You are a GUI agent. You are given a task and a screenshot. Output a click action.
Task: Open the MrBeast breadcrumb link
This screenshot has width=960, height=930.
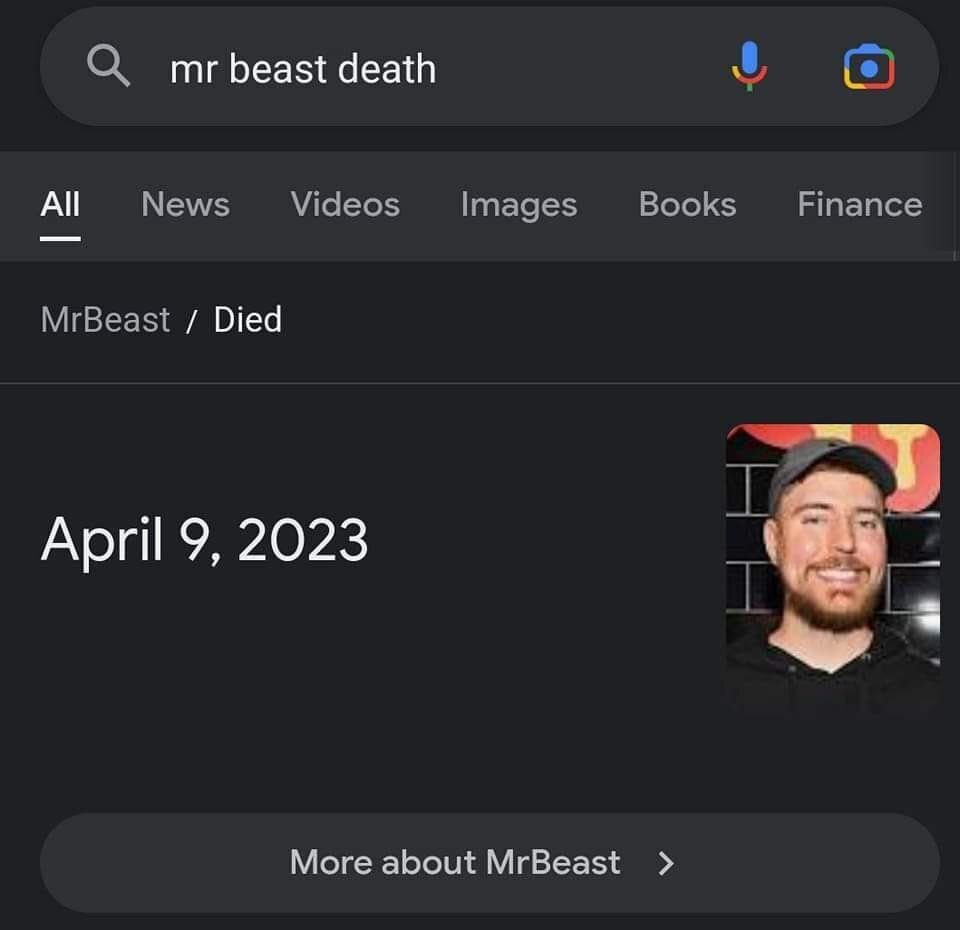(x=105, y=320)
